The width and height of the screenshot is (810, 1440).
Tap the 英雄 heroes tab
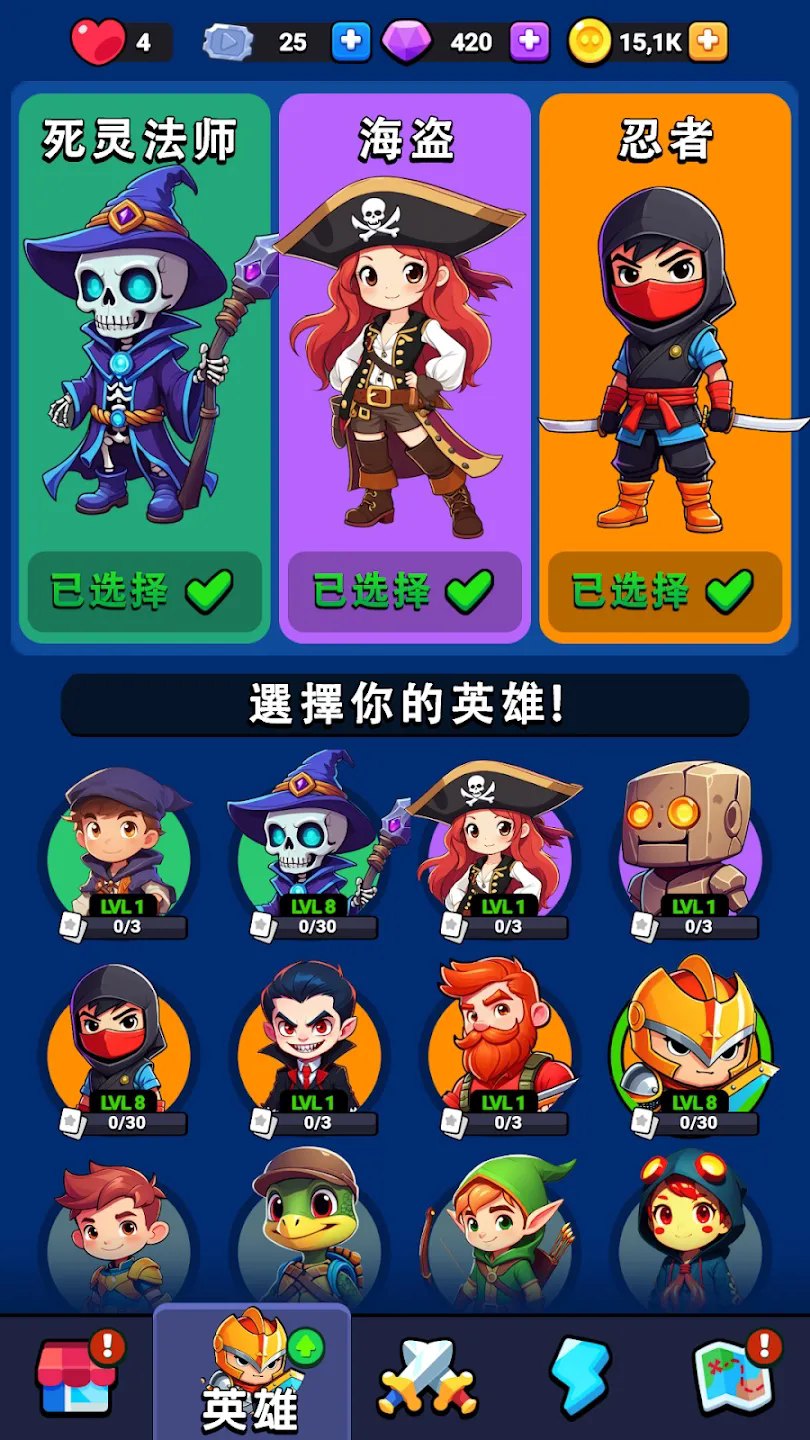252,1375
